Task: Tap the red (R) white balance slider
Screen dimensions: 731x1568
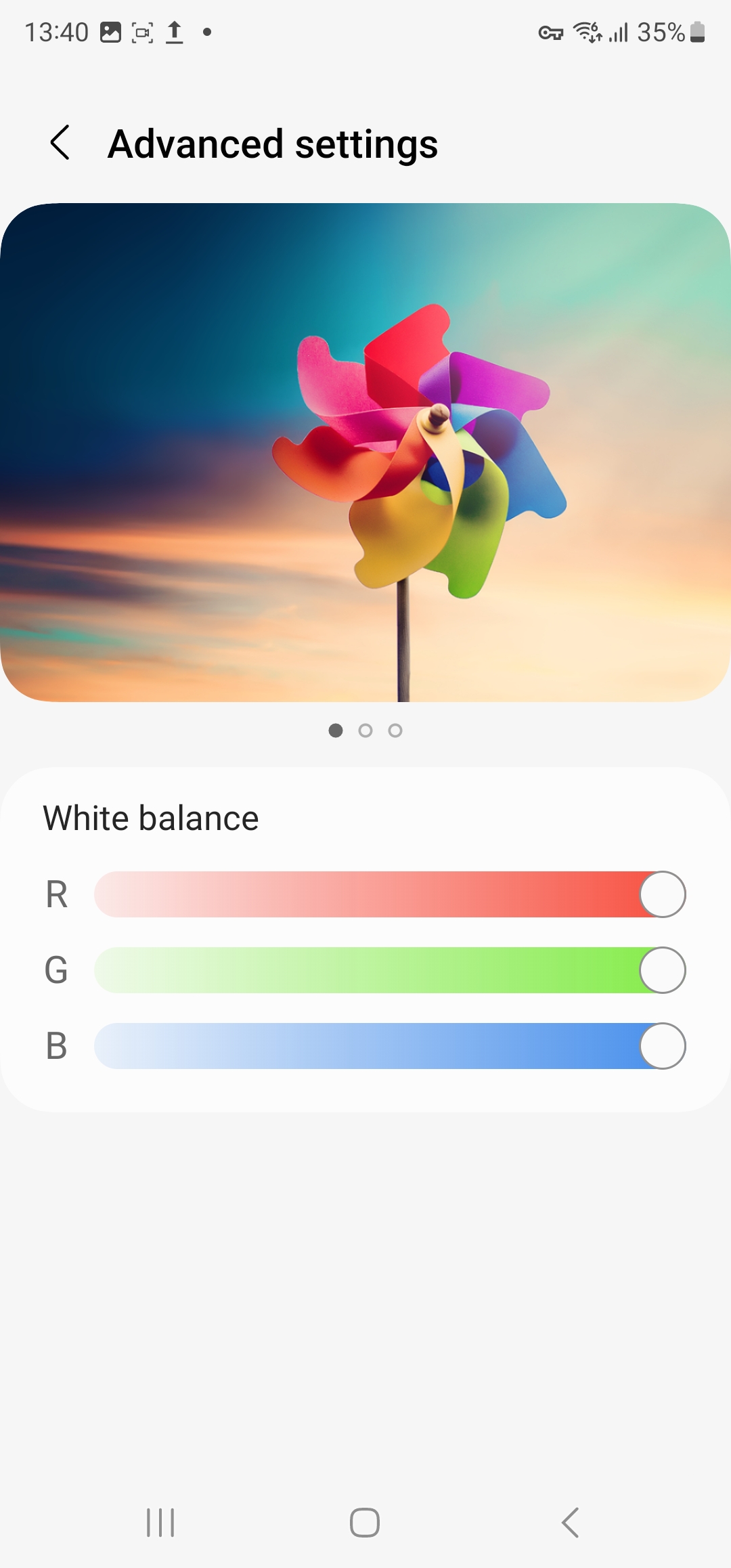Action: pyautogui.click(x=389, y=894)
